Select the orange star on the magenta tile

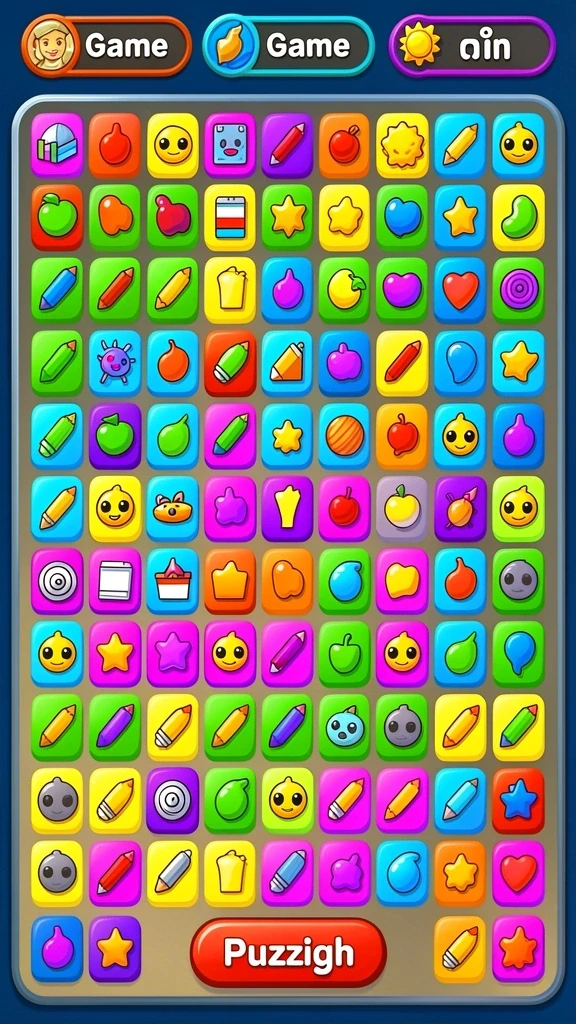click(x=519, y=948)
